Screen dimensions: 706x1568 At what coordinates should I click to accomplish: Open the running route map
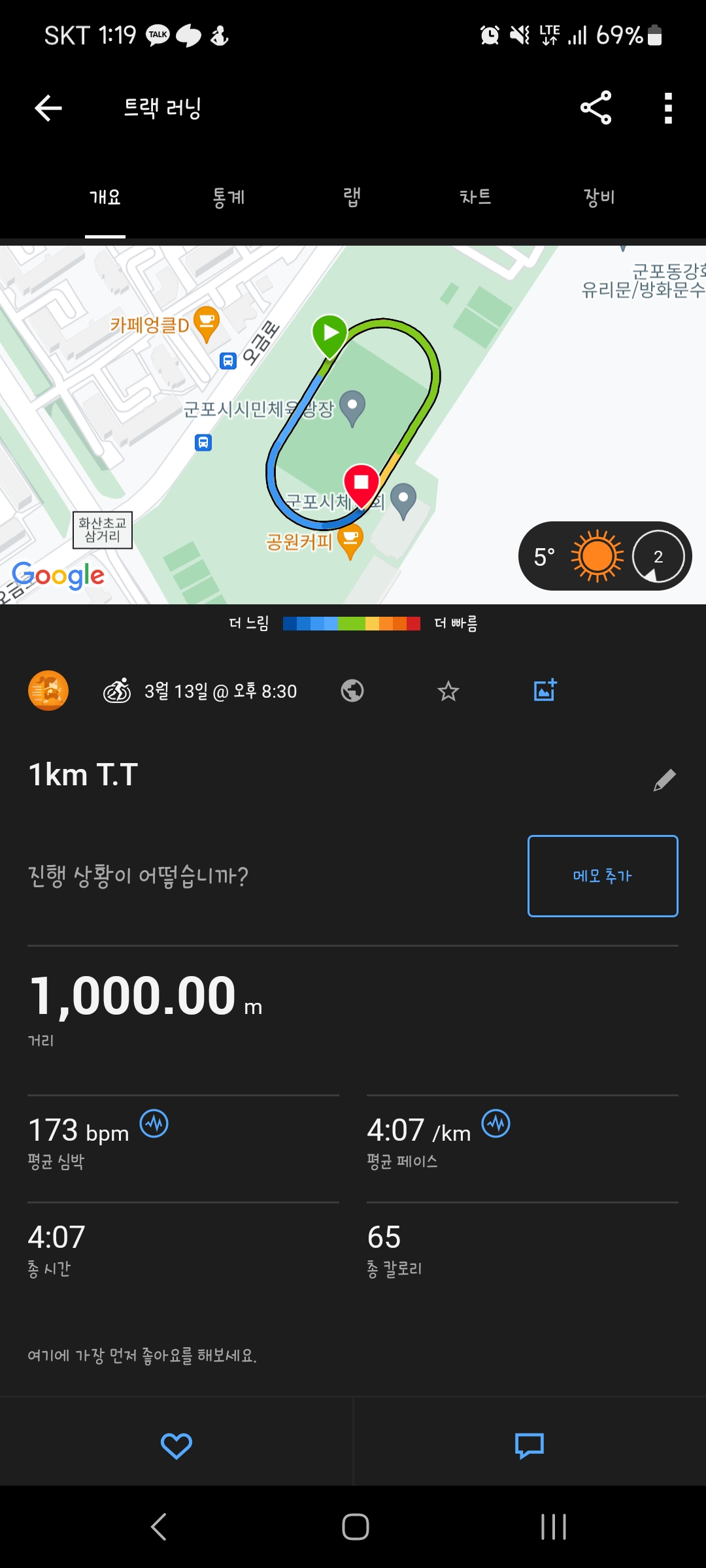click(x=353, y=425)
